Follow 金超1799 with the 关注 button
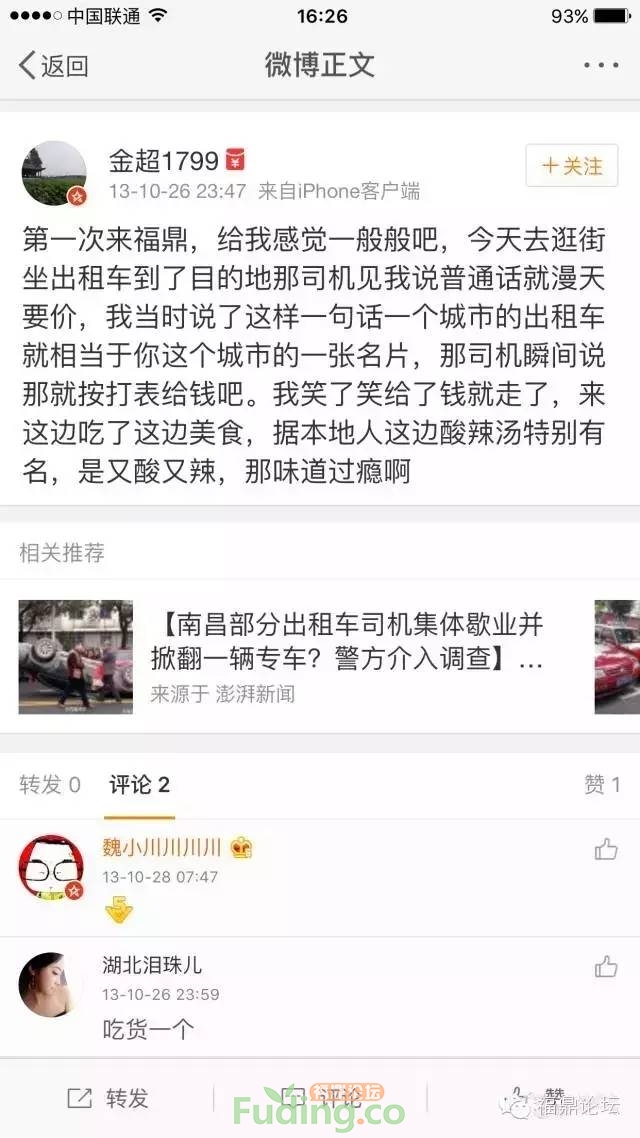 572,166
